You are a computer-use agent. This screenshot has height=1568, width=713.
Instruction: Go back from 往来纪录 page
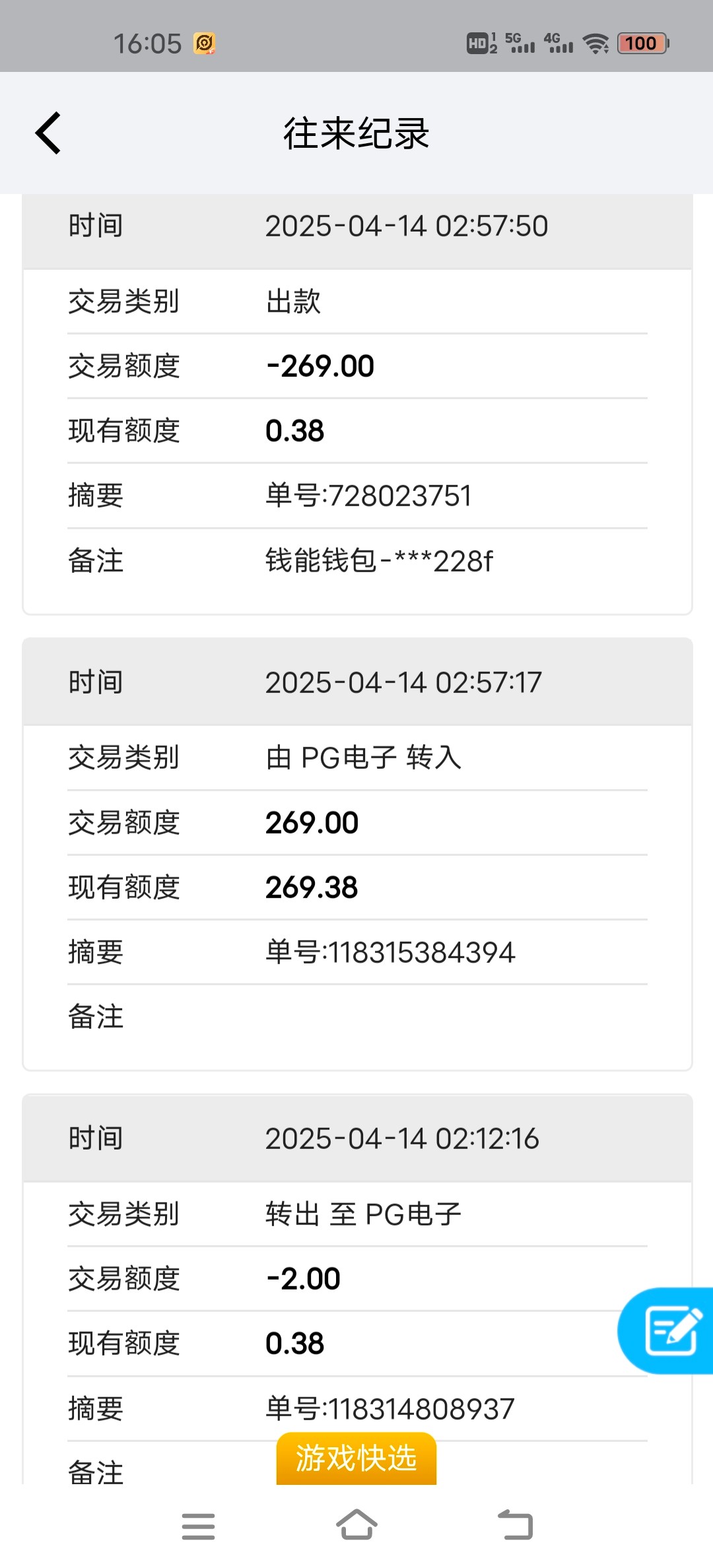coord(48,133)
